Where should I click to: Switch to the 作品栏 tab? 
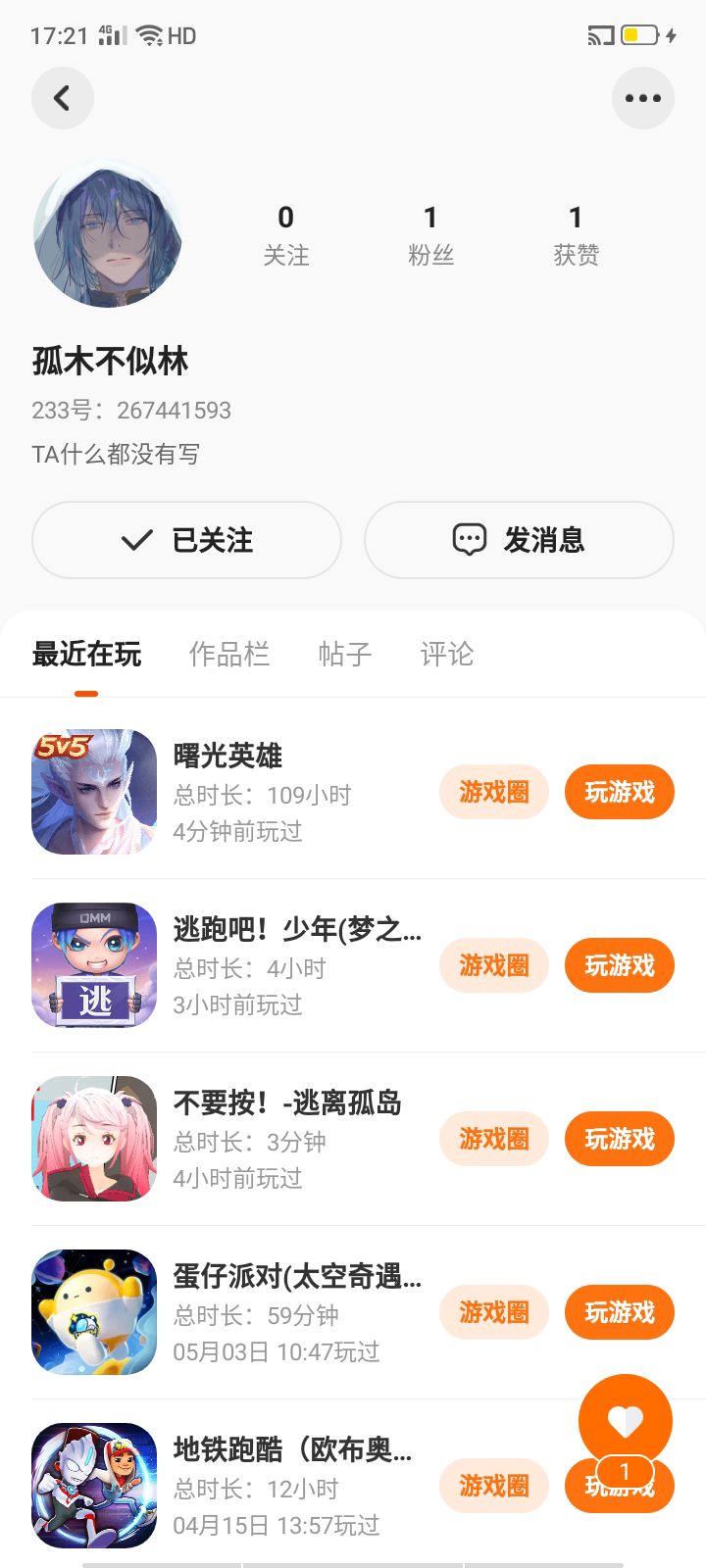pyautogui.click(x=229, y=654)
